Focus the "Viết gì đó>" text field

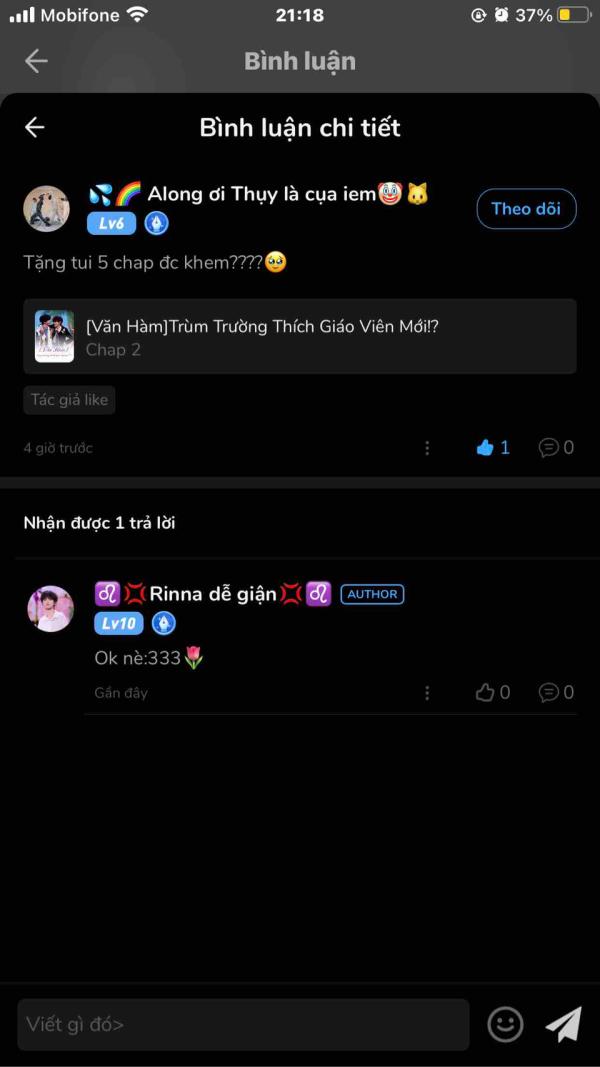(x=243, y=1024)
